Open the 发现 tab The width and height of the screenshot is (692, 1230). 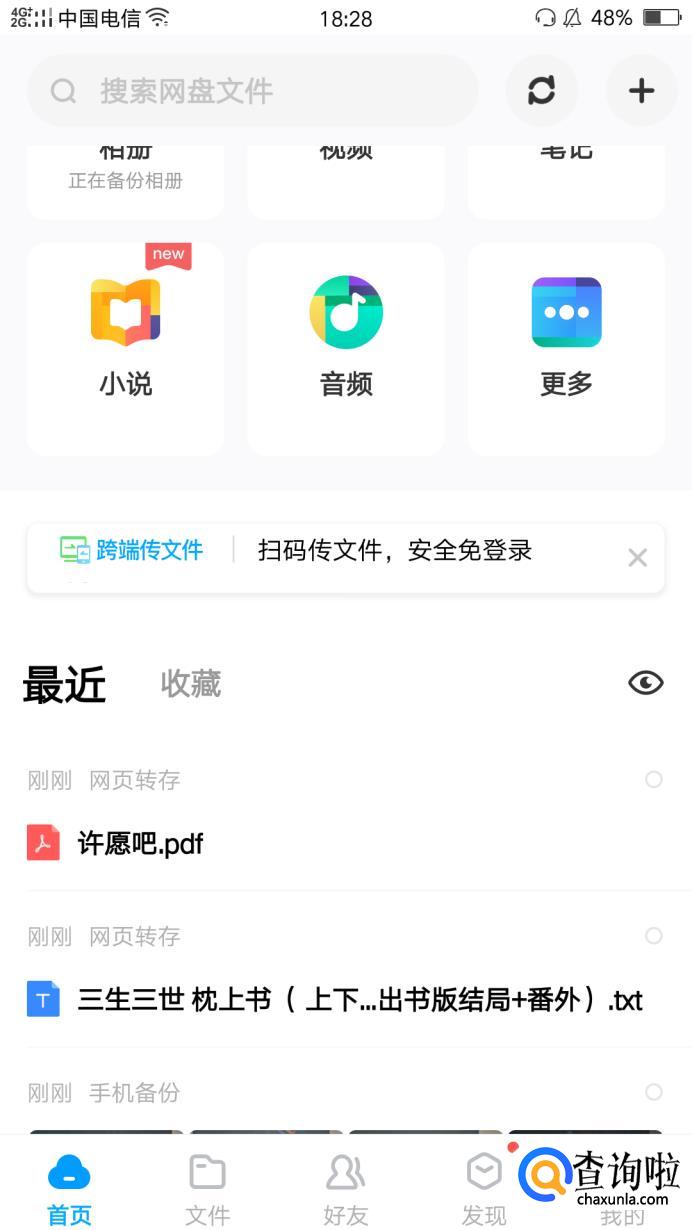click(x=484, y=1188)
